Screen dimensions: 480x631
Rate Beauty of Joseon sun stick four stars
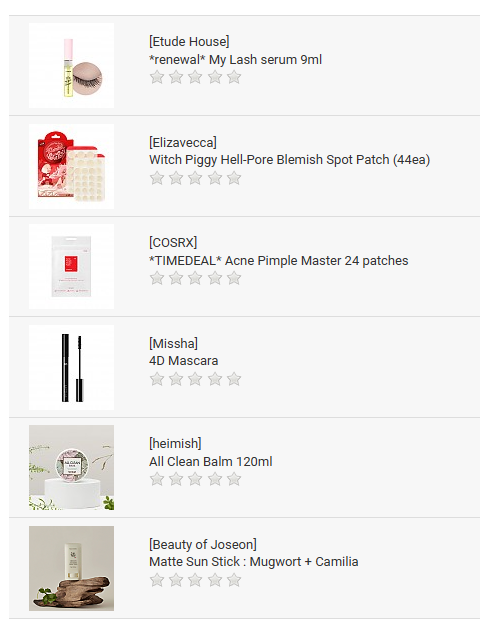pos(214,580)
